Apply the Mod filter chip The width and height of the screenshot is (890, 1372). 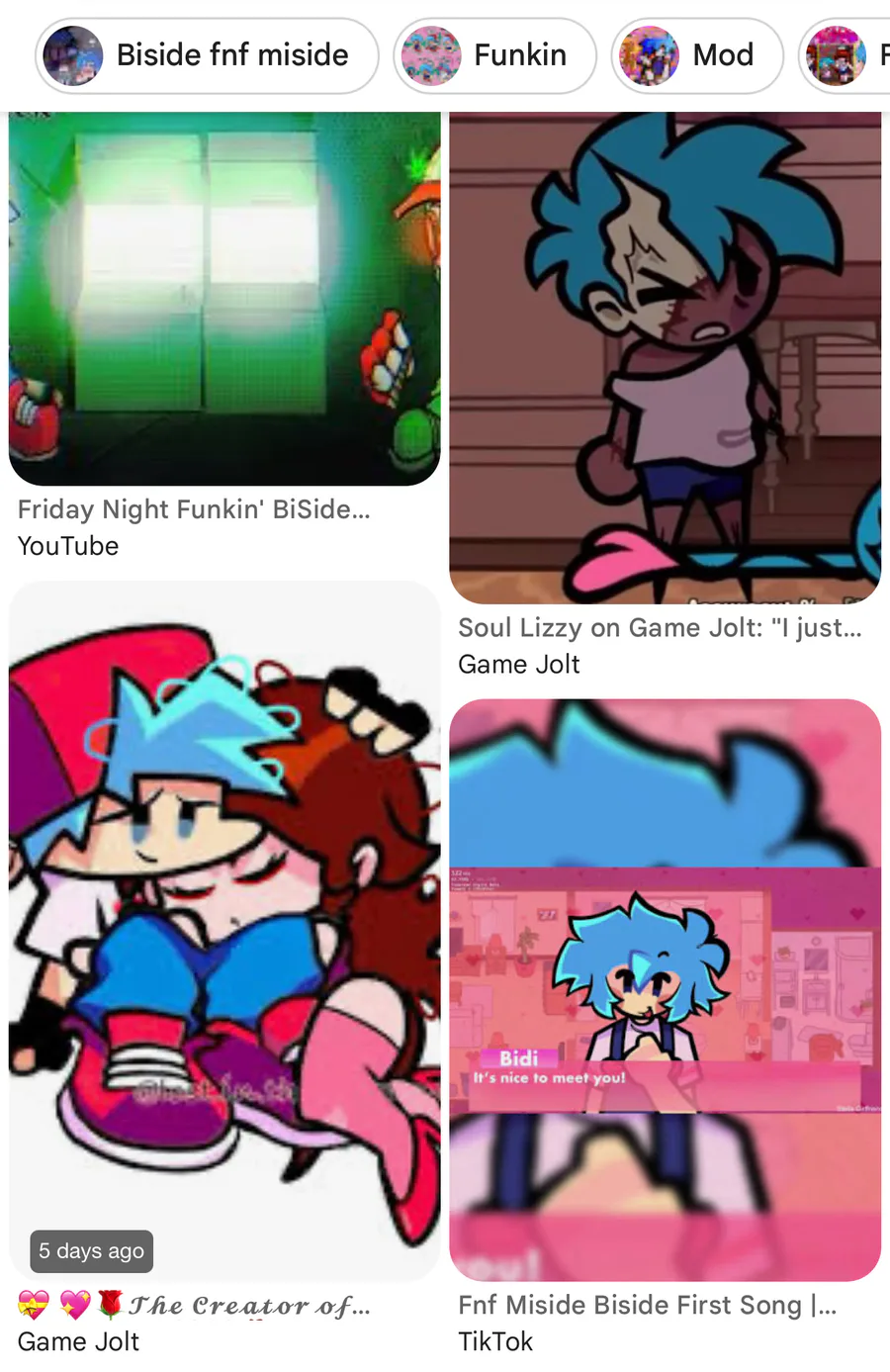click(697, 55)
